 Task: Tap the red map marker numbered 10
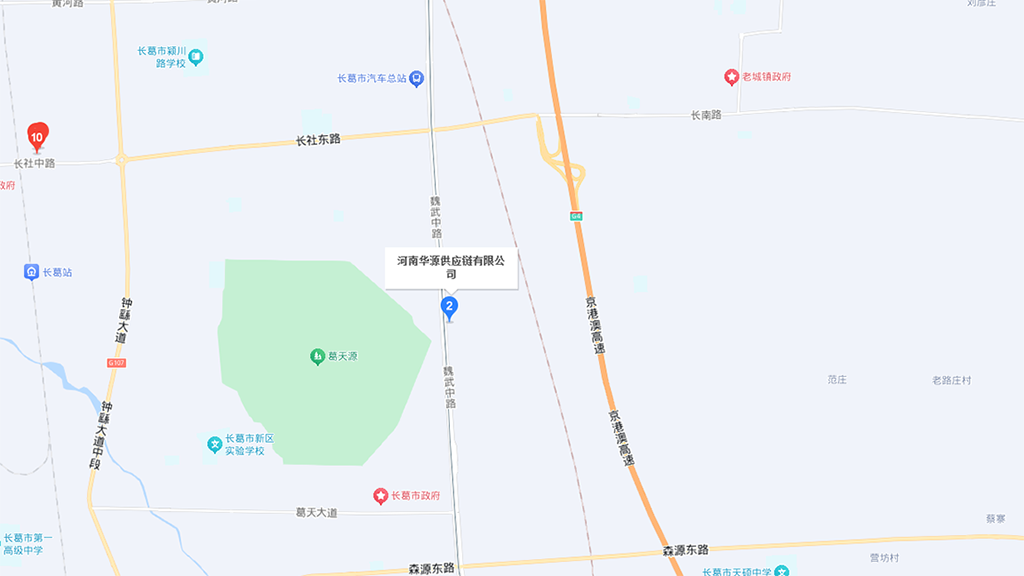coord(38,135)
